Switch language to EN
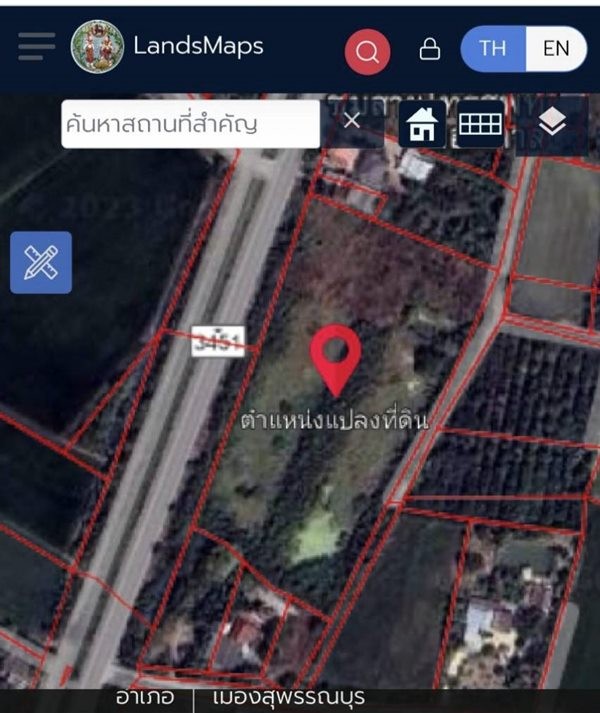 click(x=556, y=48)
